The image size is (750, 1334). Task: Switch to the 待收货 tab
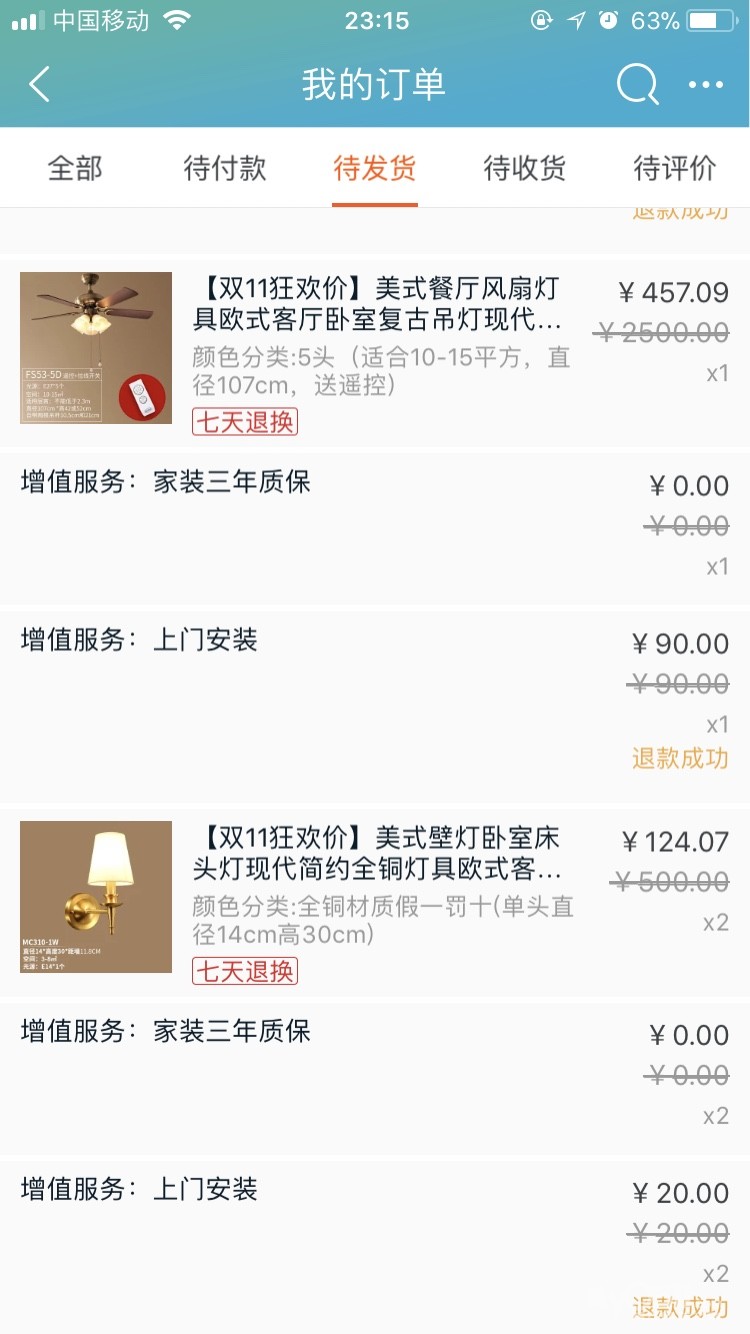point(525,168)
